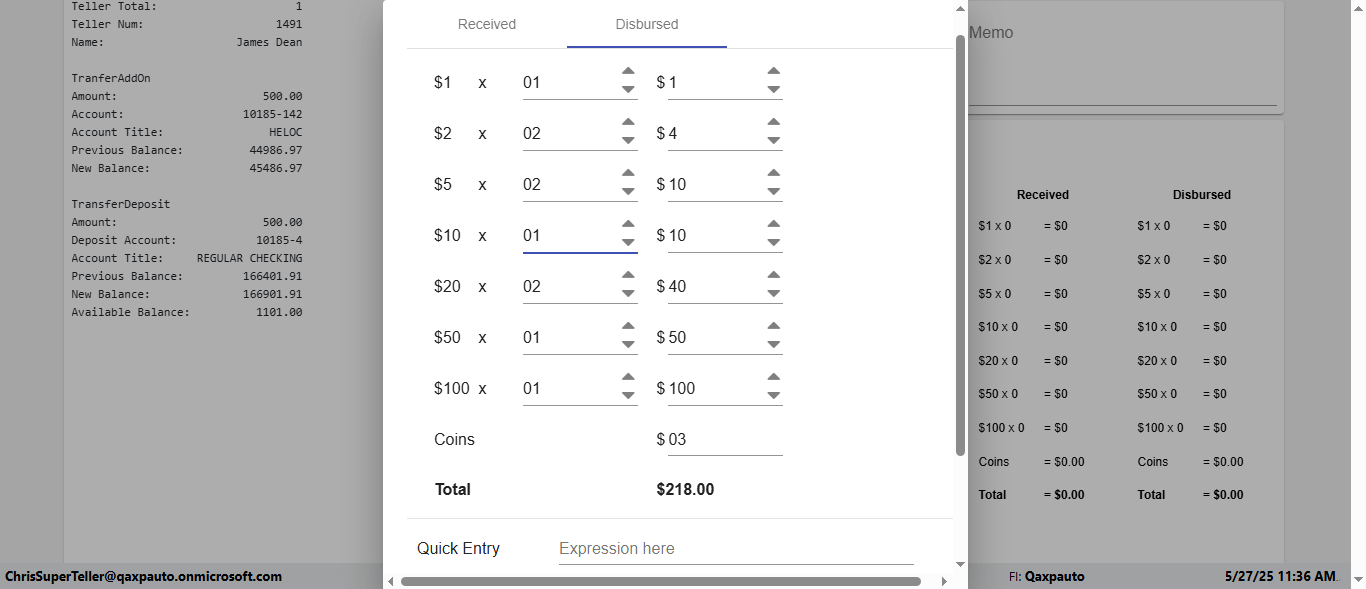Select the Disbursed tab
Image resolution: width=1366 pixels, height=589 pixels.
tap(646, 24)
